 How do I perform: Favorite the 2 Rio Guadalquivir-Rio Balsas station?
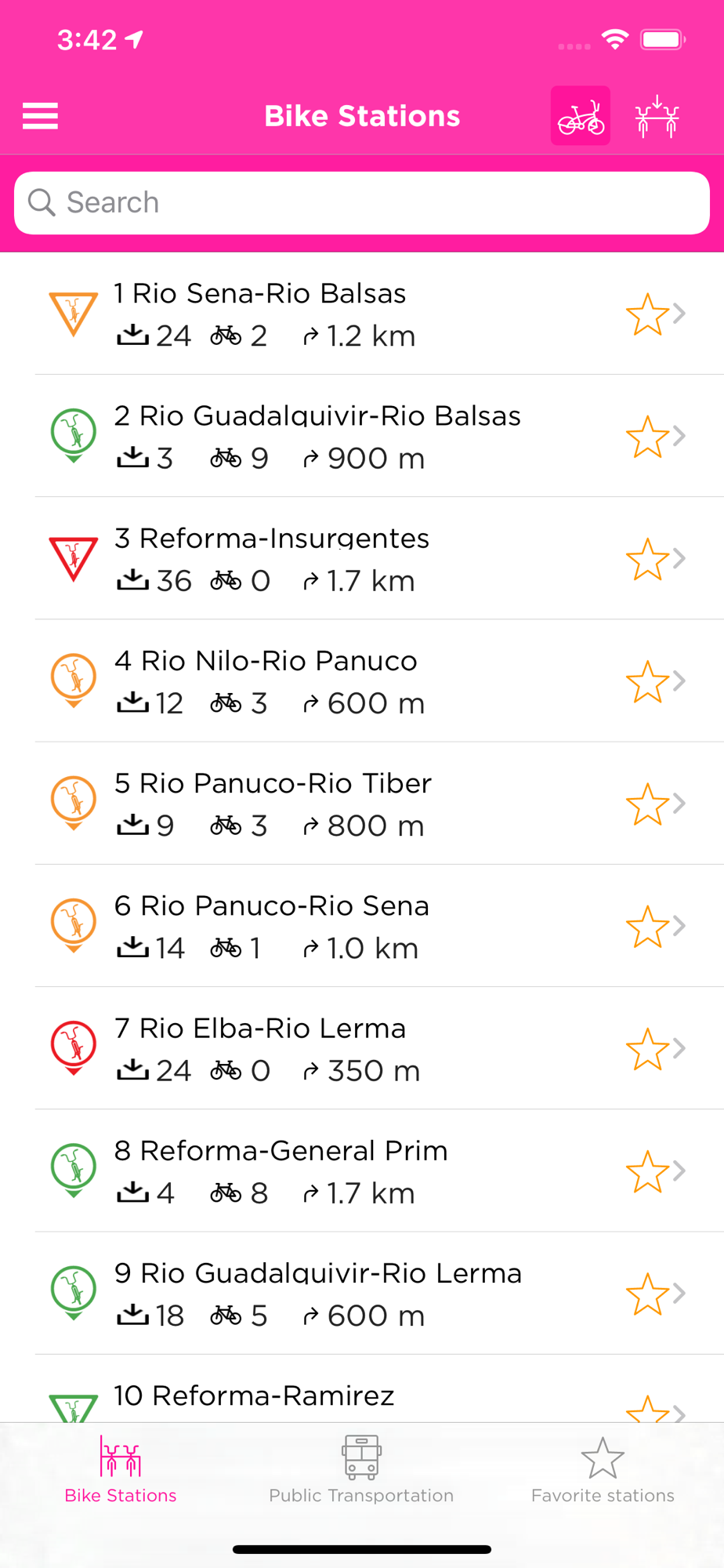click(x=647, y=437)
